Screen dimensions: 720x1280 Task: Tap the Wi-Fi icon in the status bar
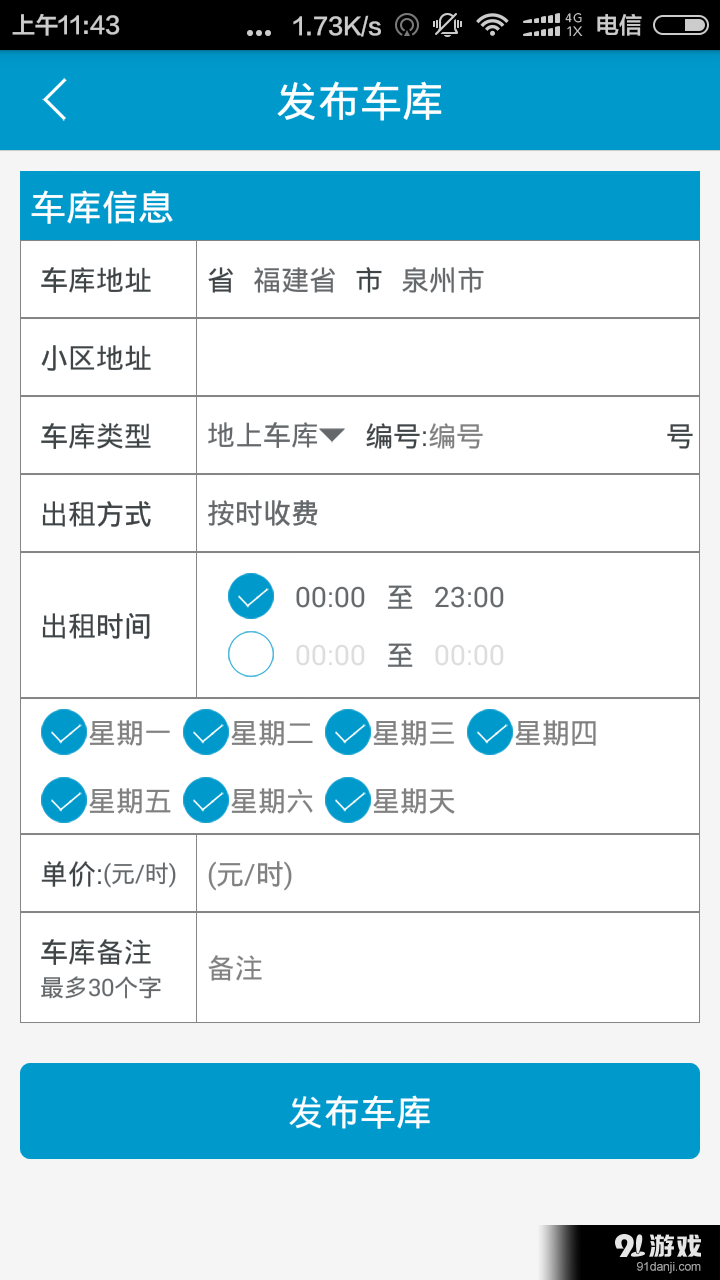pos(492,24)
